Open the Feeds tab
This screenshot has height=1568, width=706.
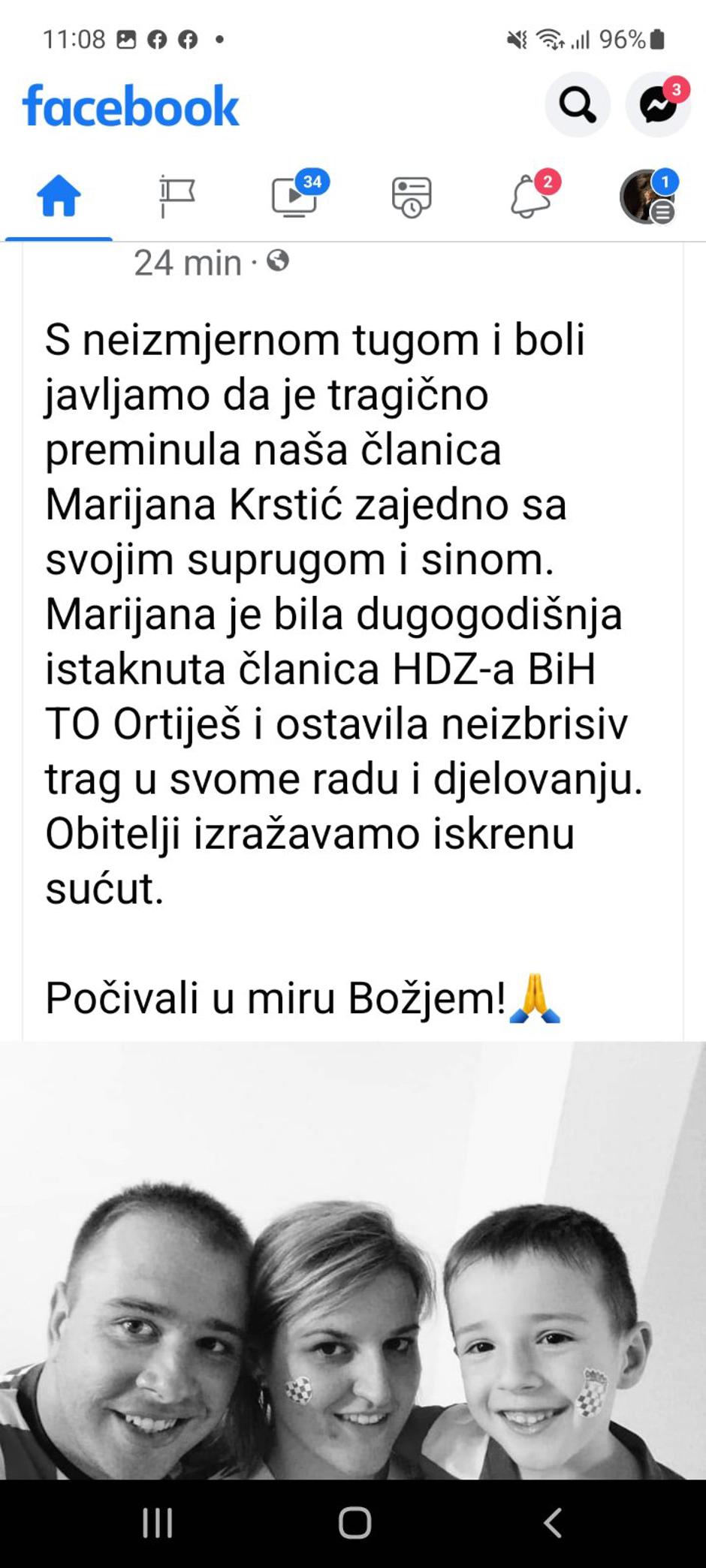(x=412, y=197)
